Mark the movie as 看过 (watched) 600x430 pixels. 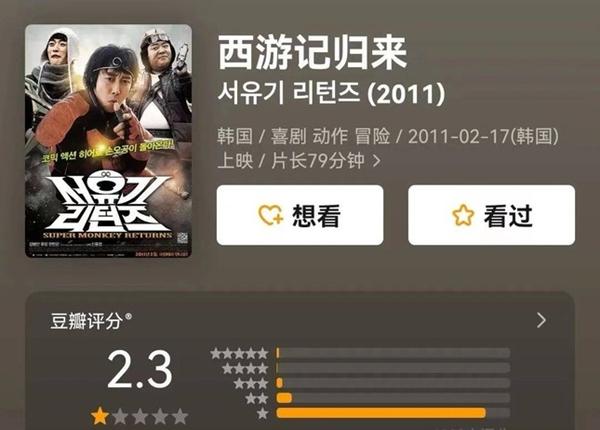[x=491, y=215]
